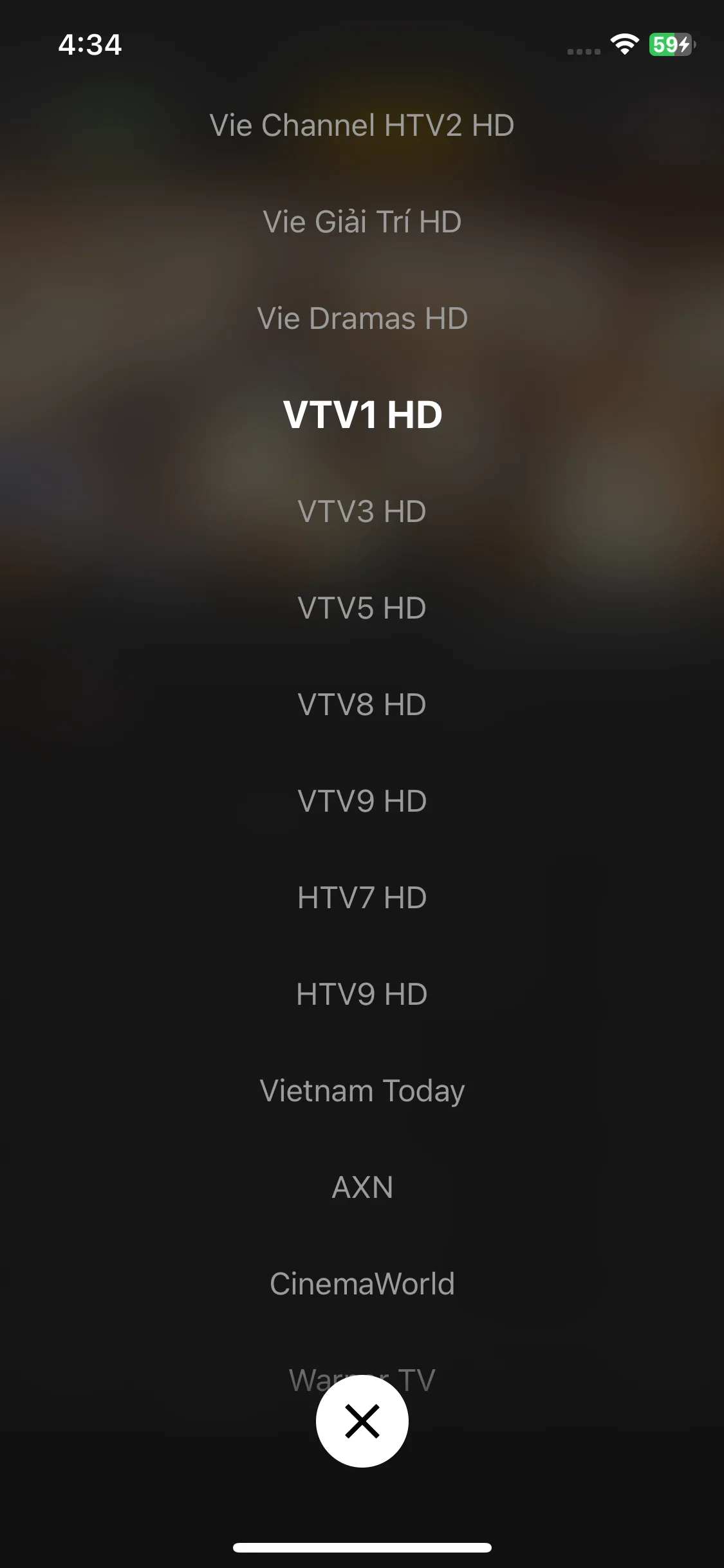Switch to Vie Giải Trí HD
Viewport: 724px width, 1568px height.
point(362,221)
